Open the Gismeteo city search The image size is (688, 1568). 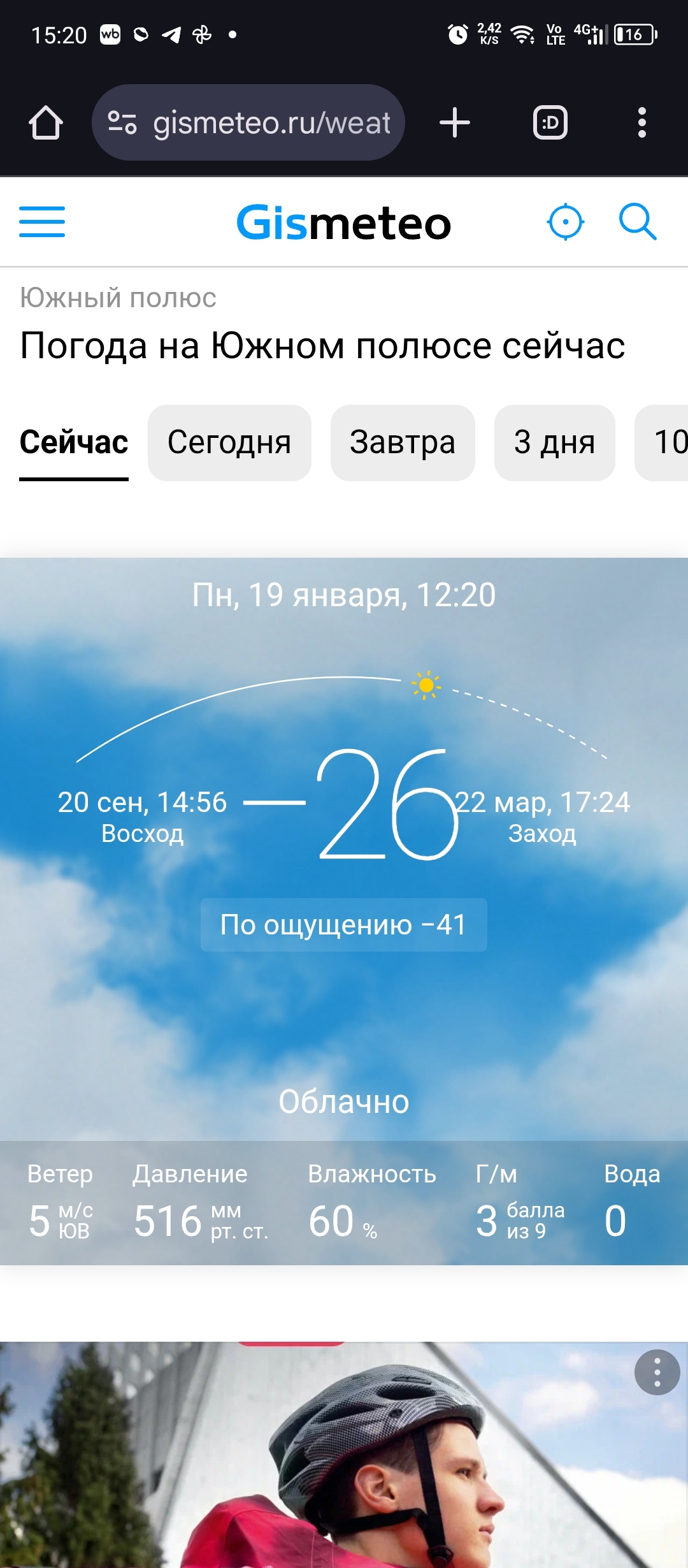[638, 222]
